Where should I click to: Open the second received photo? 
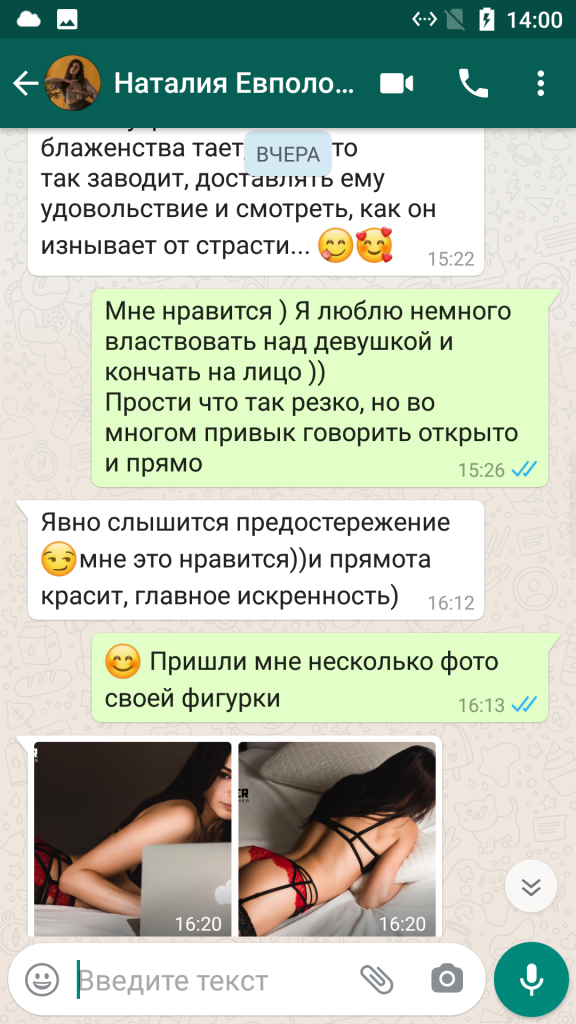(x=337, y=839)
